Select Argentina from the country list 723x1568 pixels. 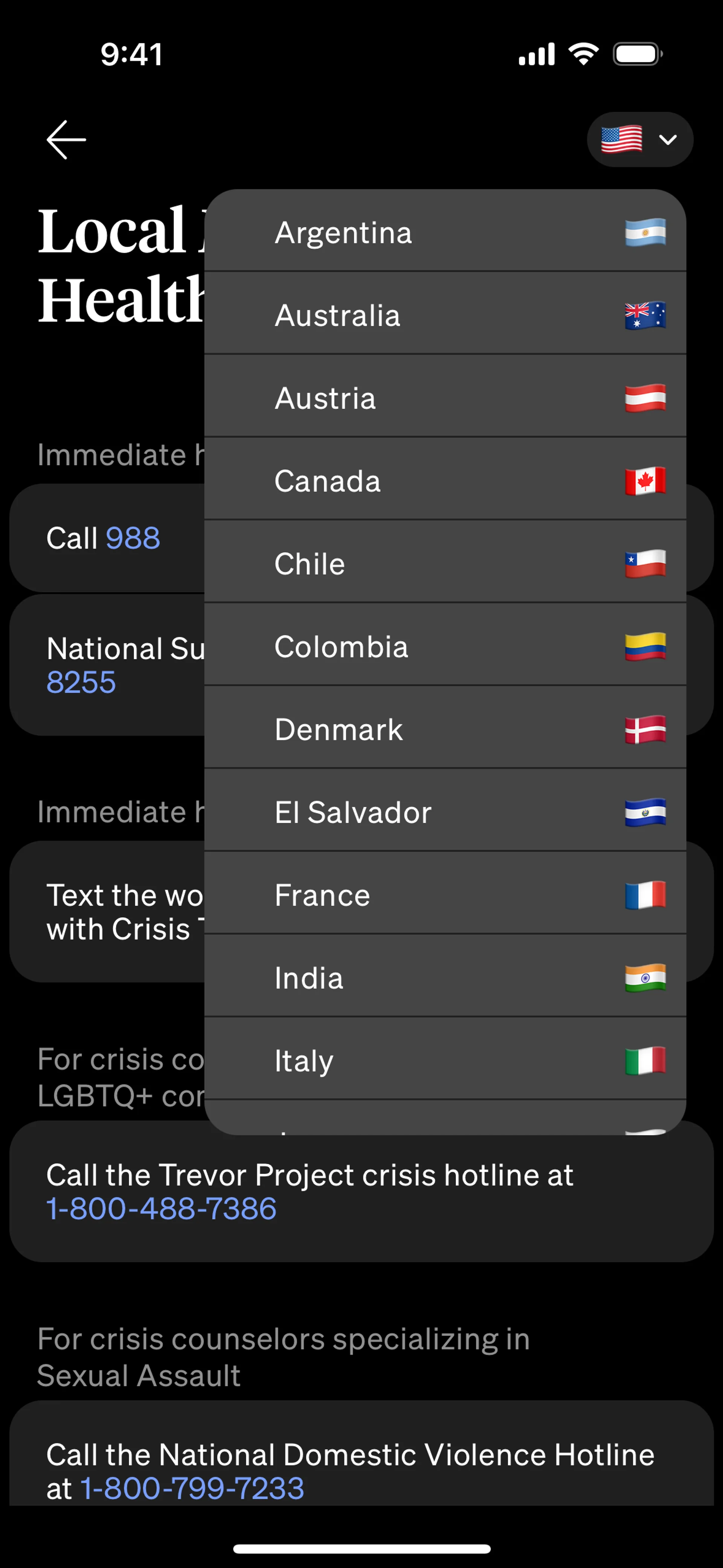pos(445,232)
